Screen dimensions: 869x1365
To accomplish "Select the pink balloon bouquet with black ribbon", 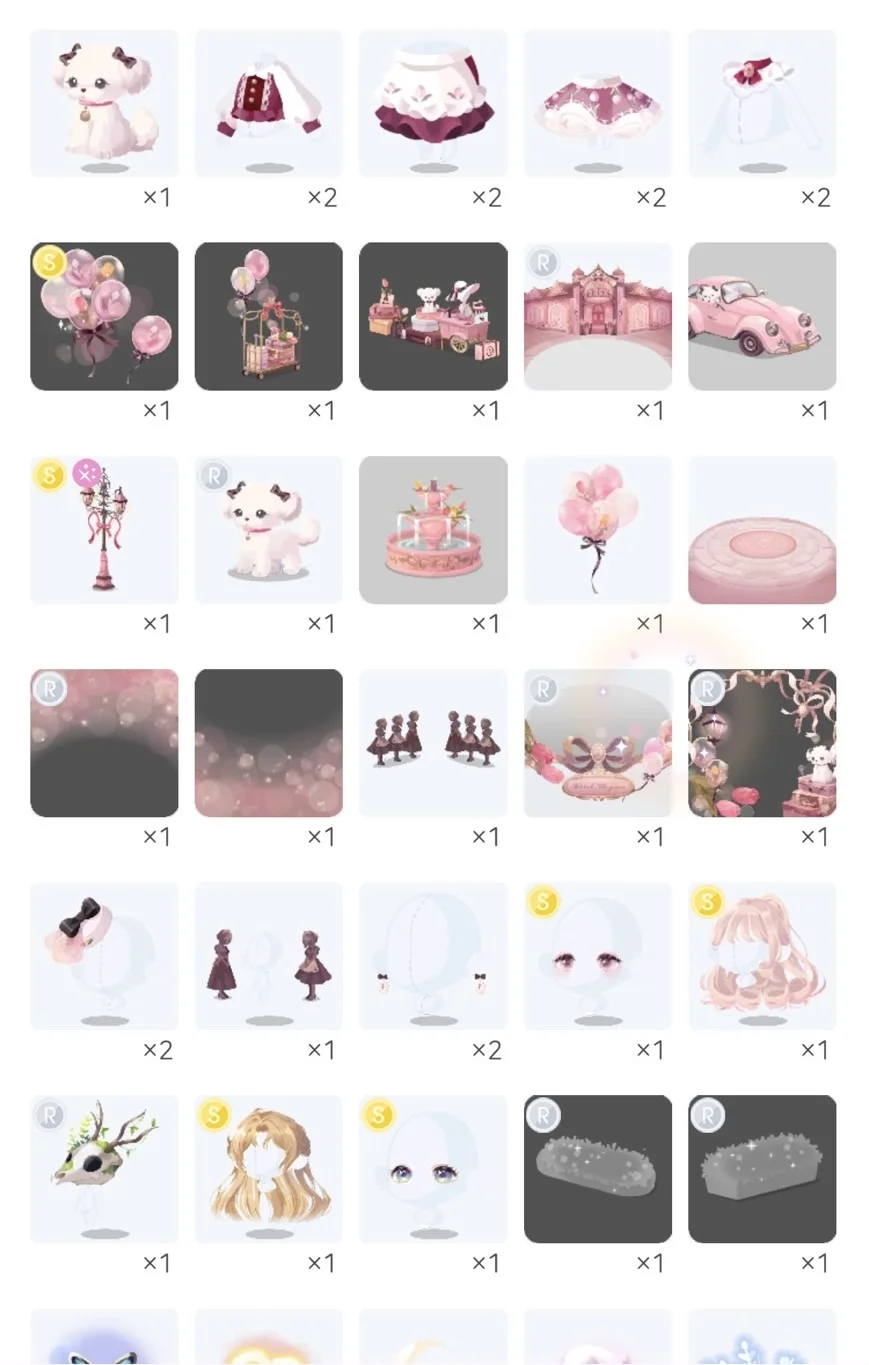I will coord(597,530).
